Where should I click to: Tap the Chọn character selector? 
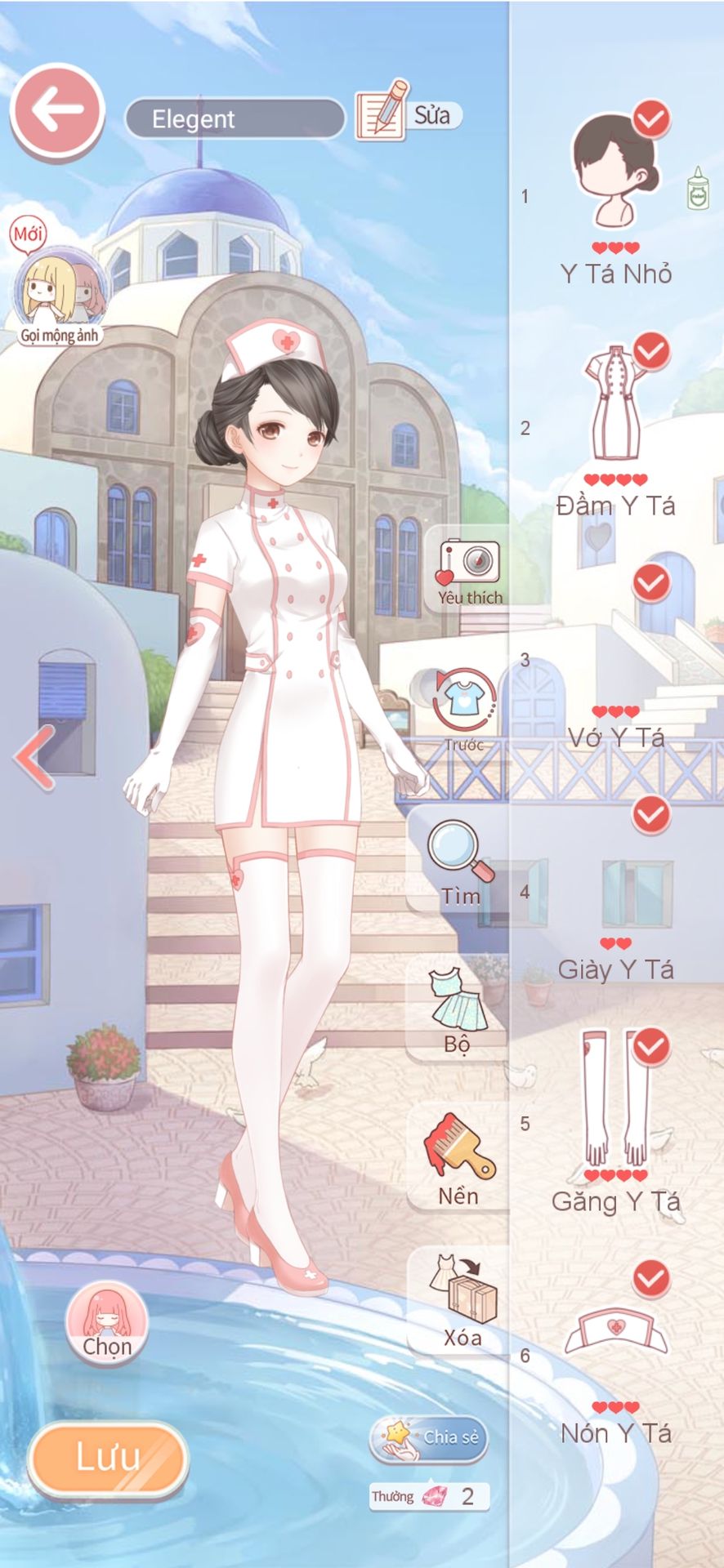[x=107, y=1322]
